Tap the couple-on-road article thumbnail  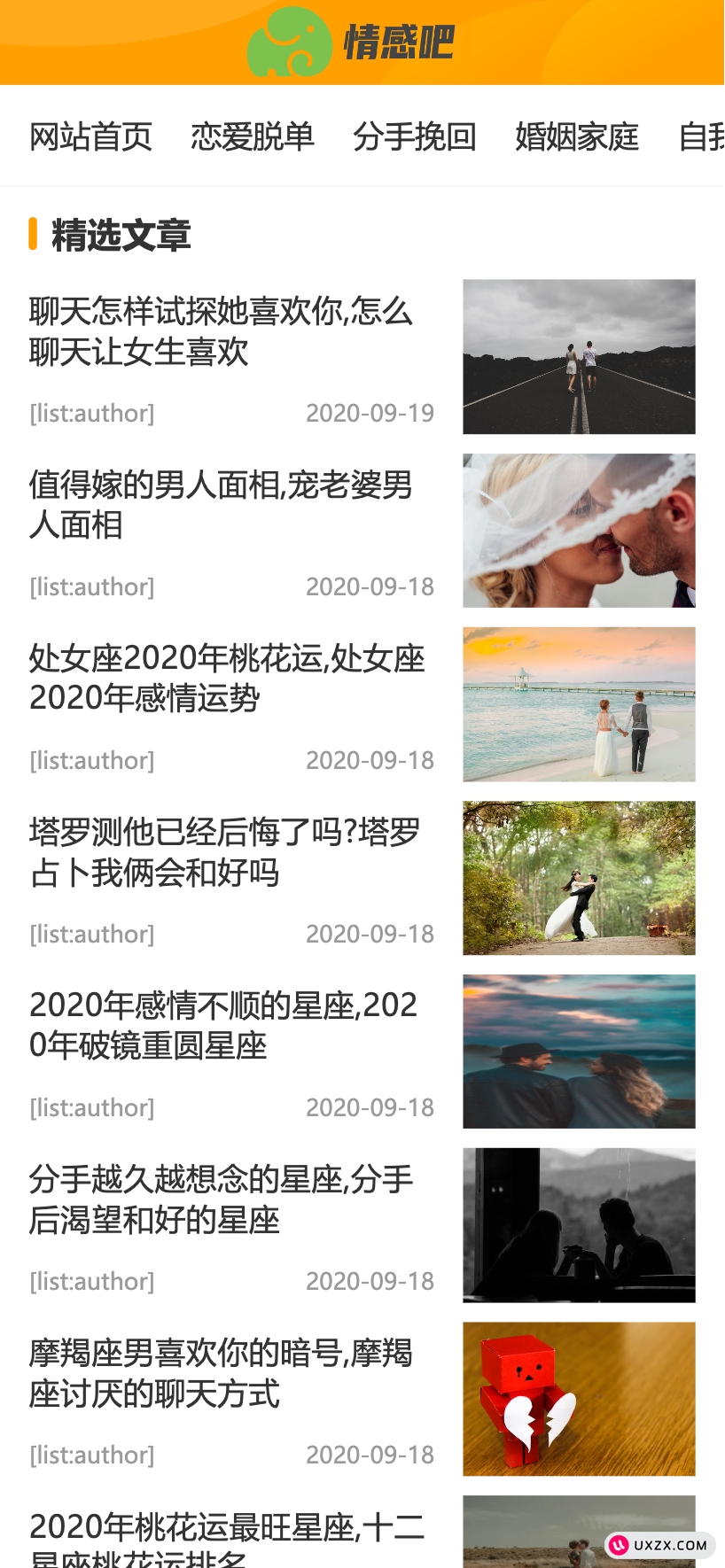(x=579, y=357)
